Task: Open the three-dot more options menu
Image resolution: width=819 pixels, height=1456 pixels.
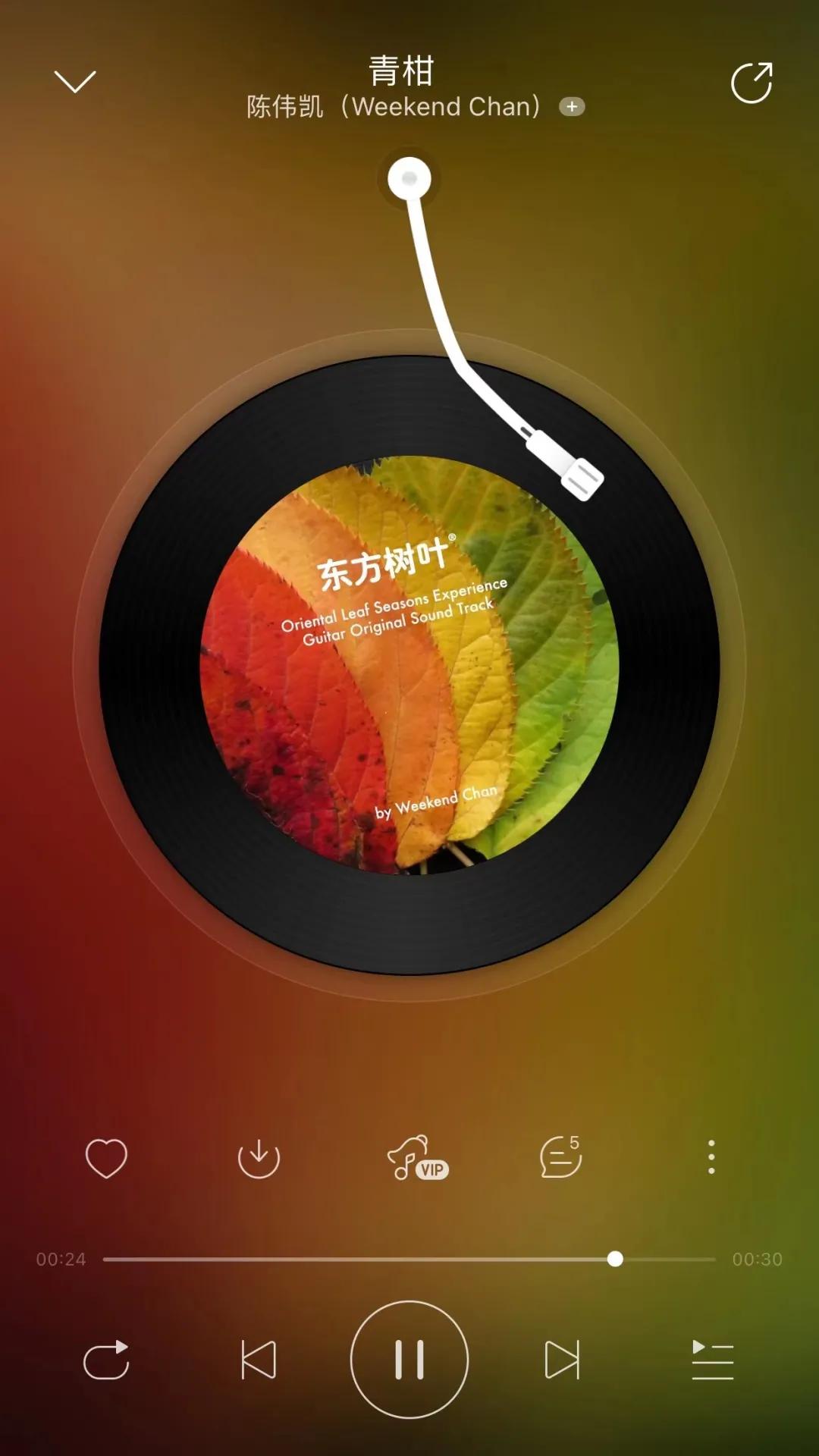Action: (x=711, y=1157)
